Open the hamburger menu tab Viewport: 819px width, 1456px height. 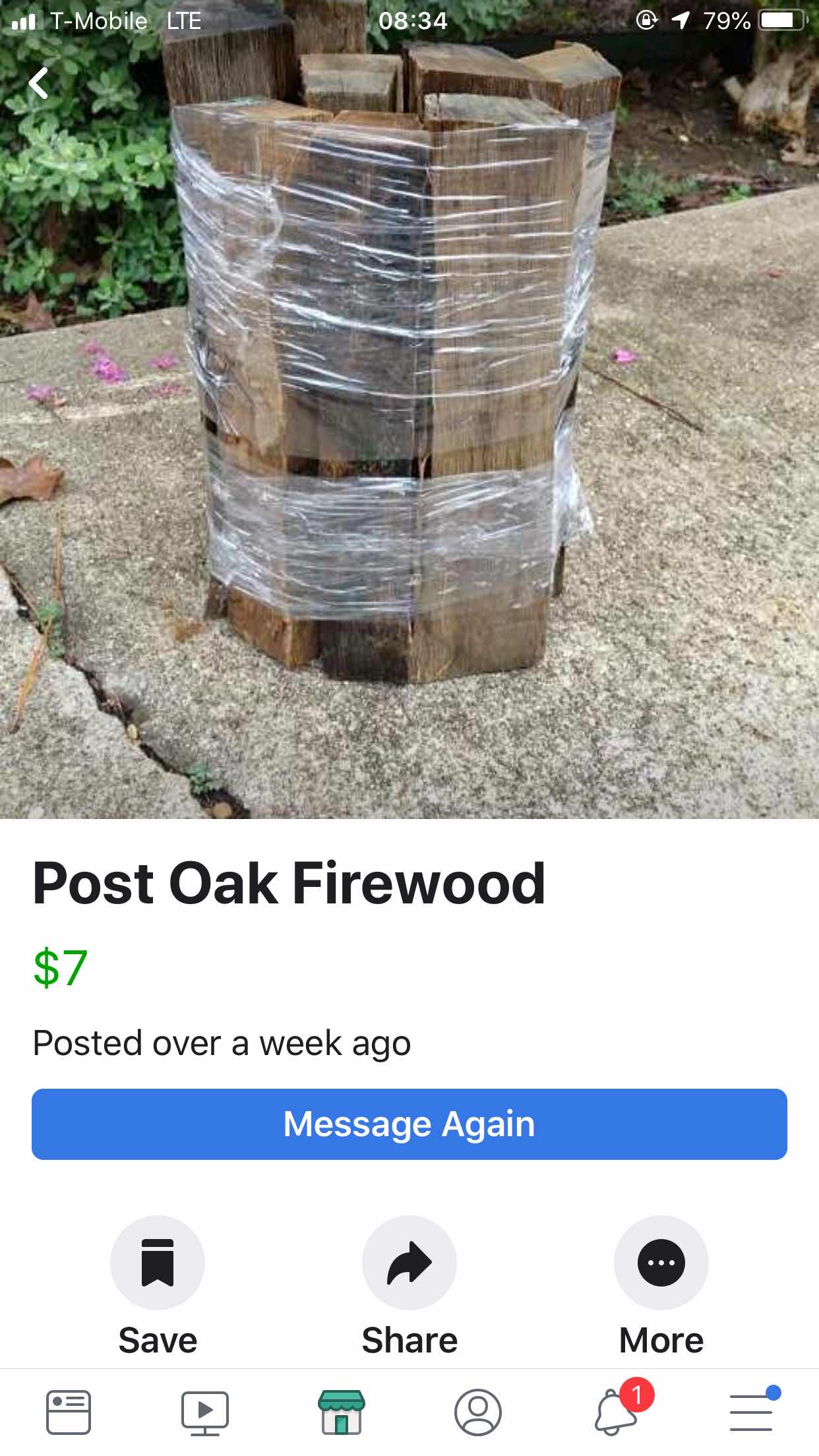pyautogui.click(x=751, y=1412)
